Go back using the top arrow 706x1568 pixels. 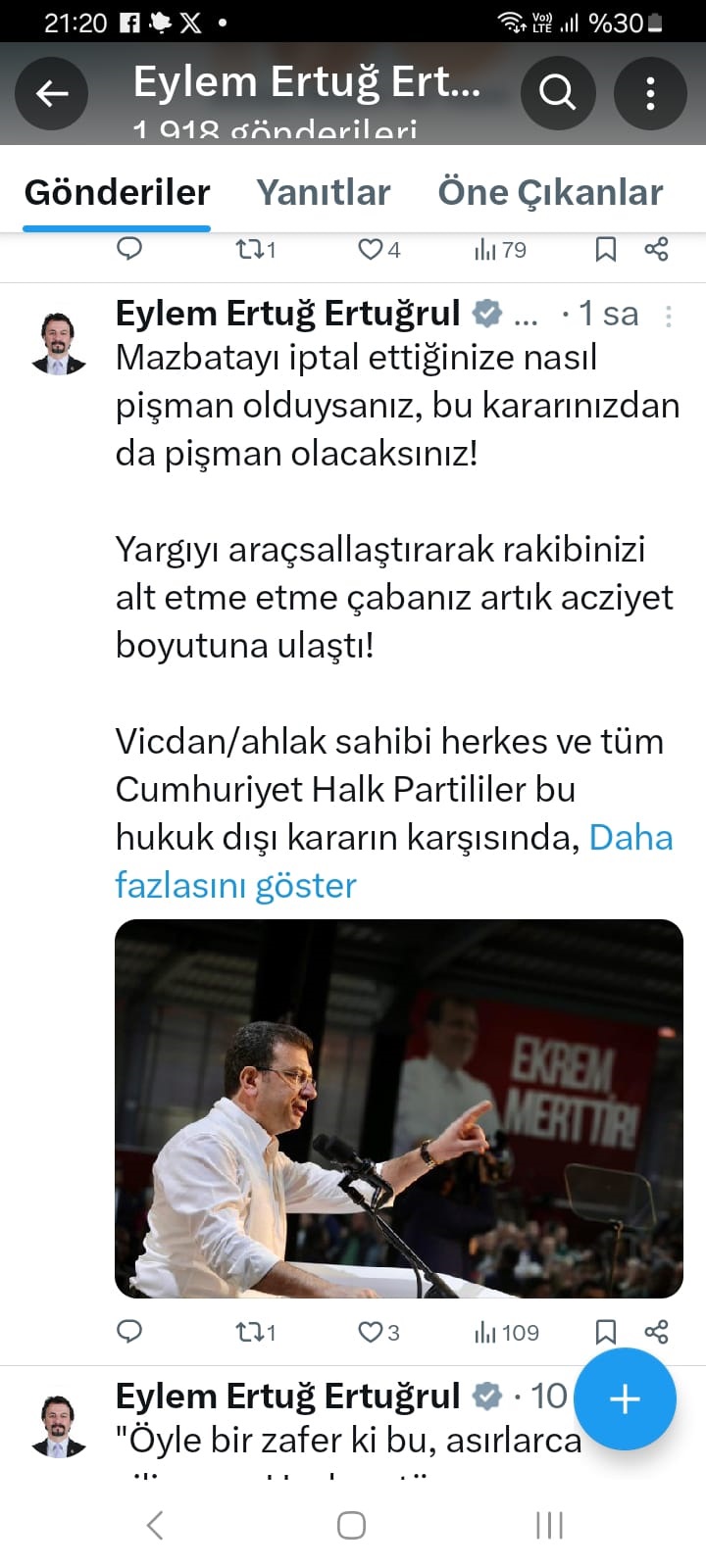click(x=51, y=94)
